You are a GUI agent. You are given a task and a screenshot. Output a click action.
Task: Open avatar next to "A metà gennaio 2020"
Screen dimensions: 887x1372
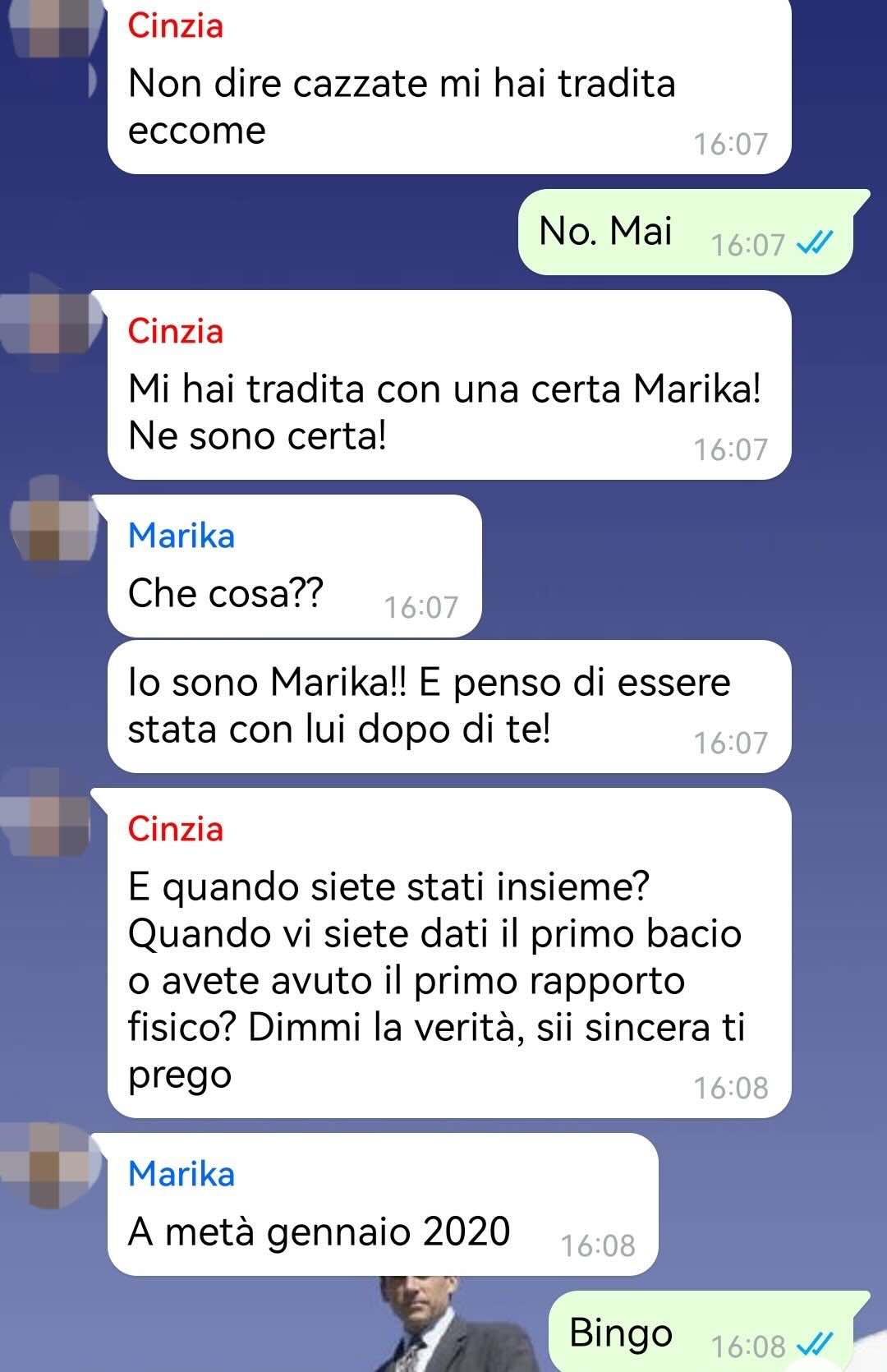pos(49,1168)
